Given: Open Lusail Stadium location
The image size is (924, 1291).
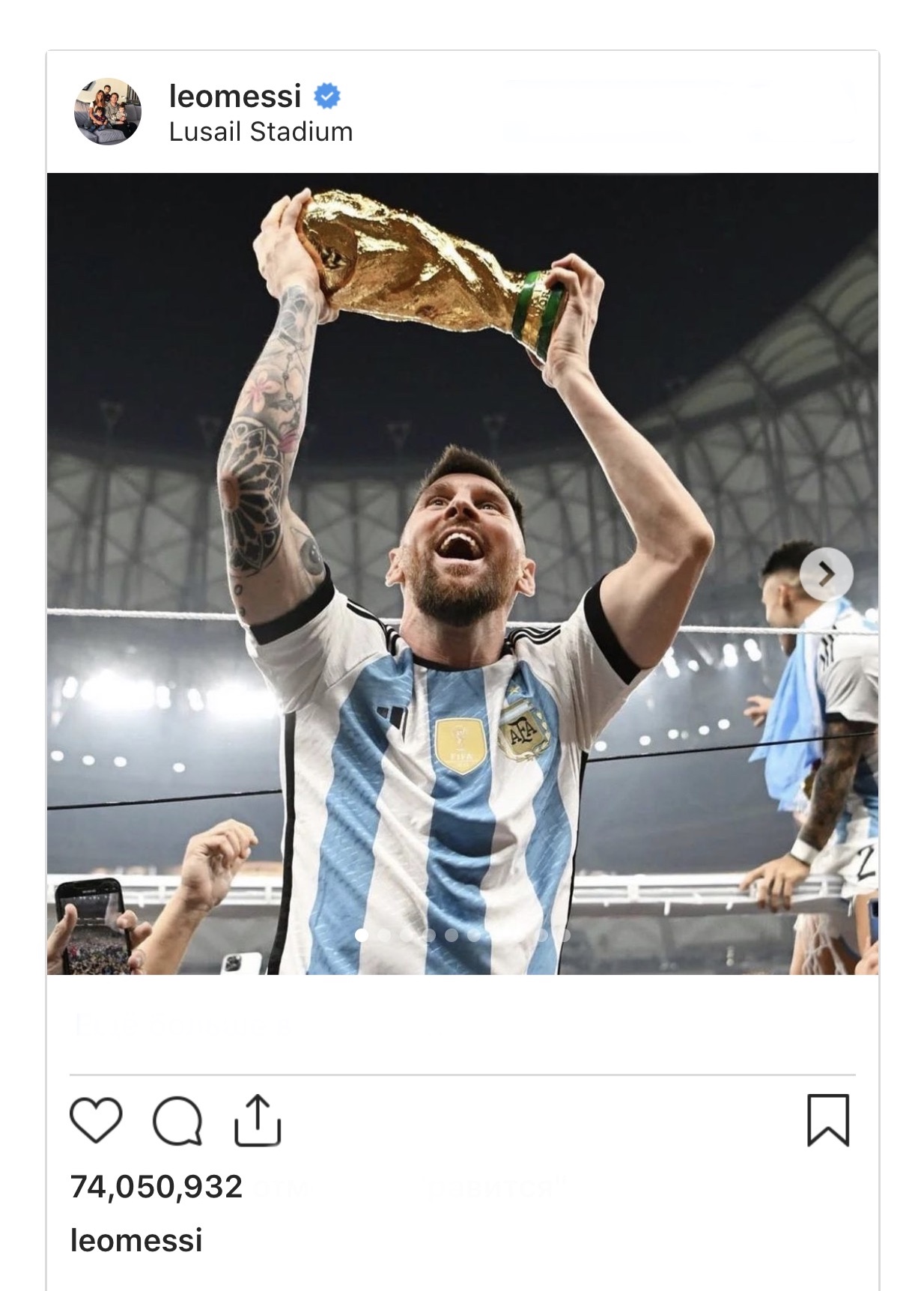Looking at the screenshot, I should pos(261,132).
